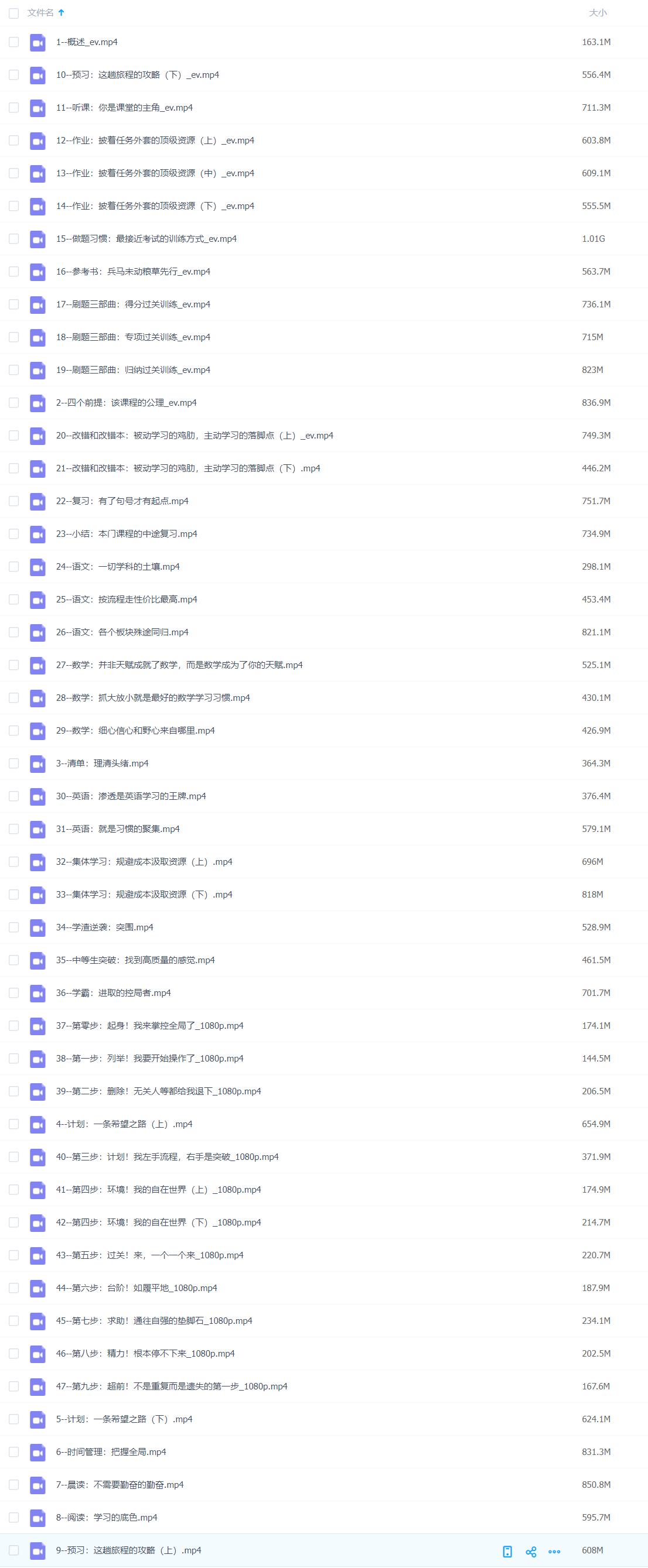This screenshot has width=648, height=1568.
Task: Open the video 3--清单：理清头绪.mp4
Action: (x=103, y=764)
